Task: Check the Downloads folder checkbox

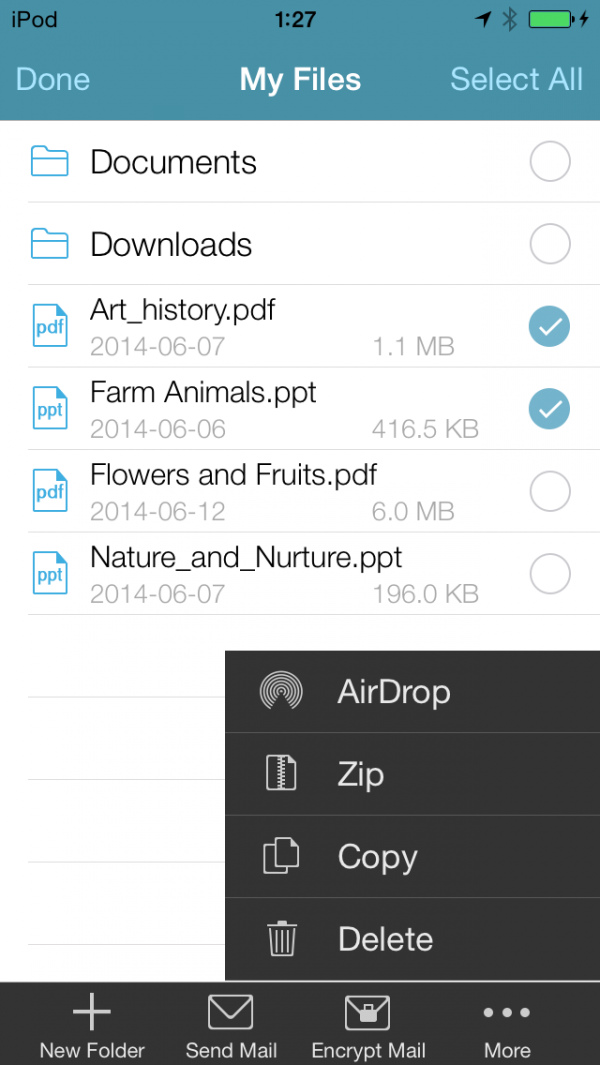Action: coord(549,244)
